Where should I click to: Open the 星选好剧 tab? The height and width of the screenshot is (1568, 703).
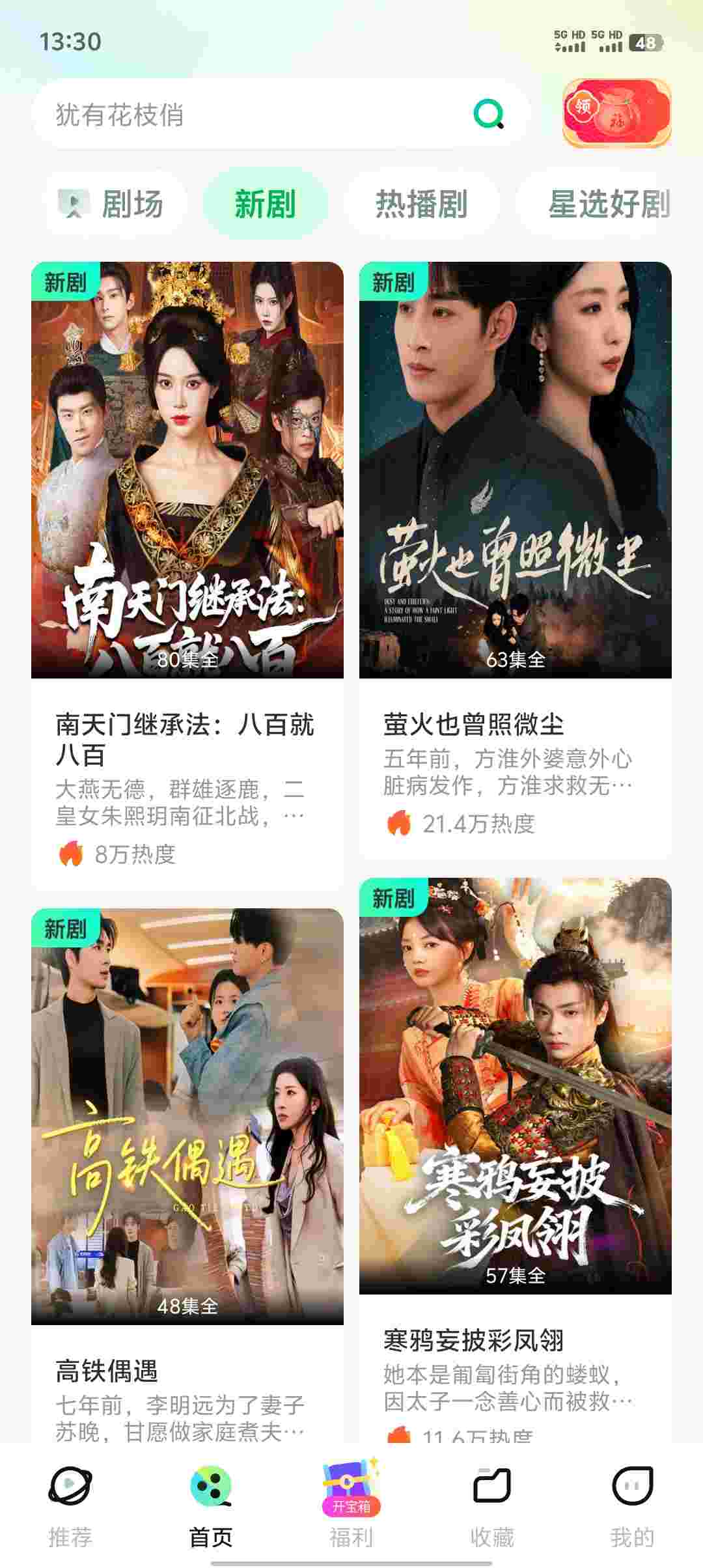coord(609,204)
